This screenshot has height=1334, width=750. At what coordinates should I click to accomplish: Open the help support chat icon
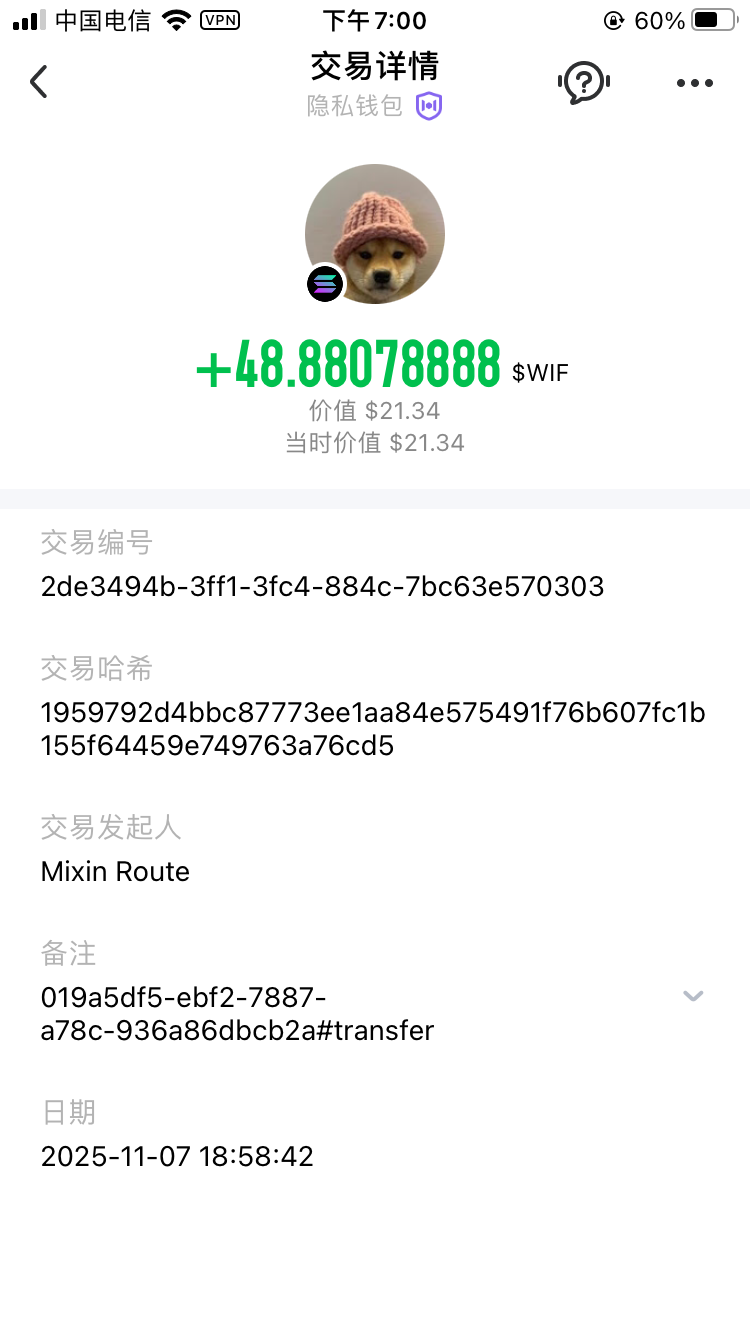click(583, 82)
